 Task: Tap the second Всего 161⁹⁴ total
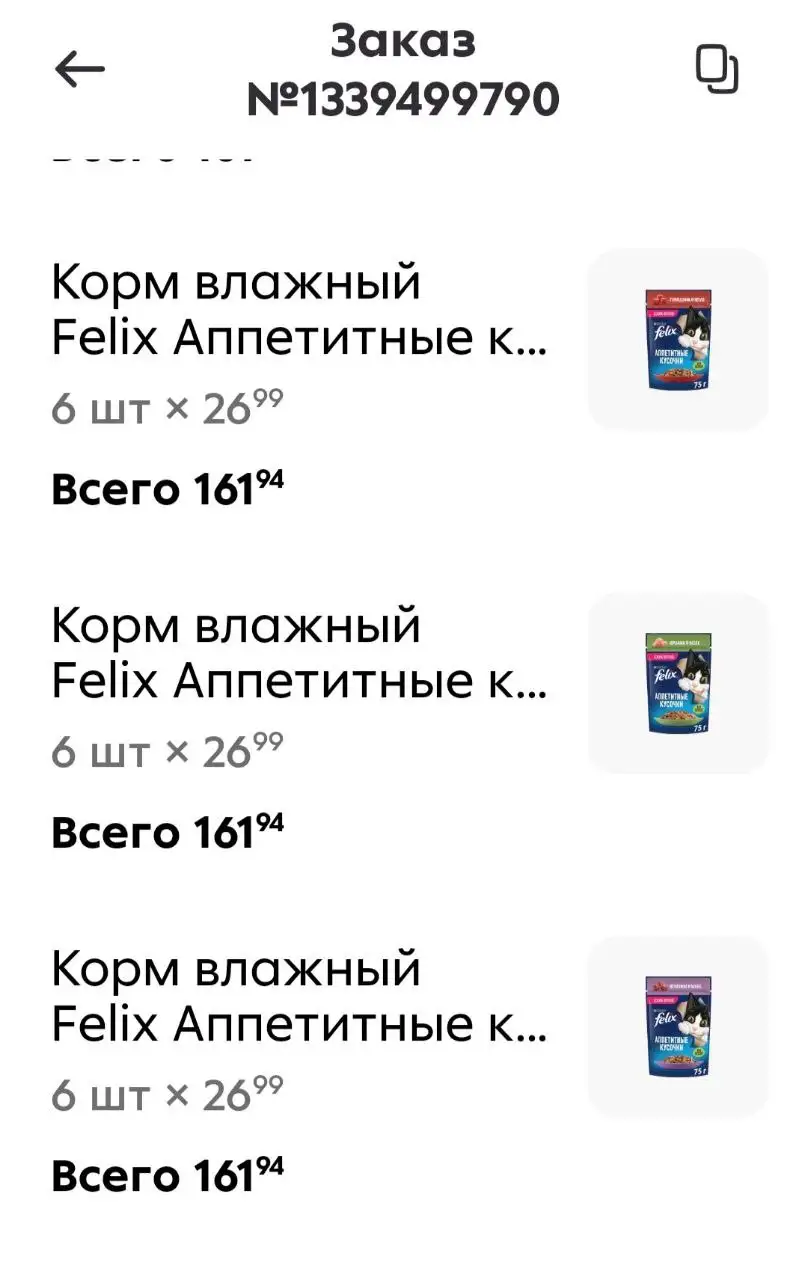click(x=166, y=830)
